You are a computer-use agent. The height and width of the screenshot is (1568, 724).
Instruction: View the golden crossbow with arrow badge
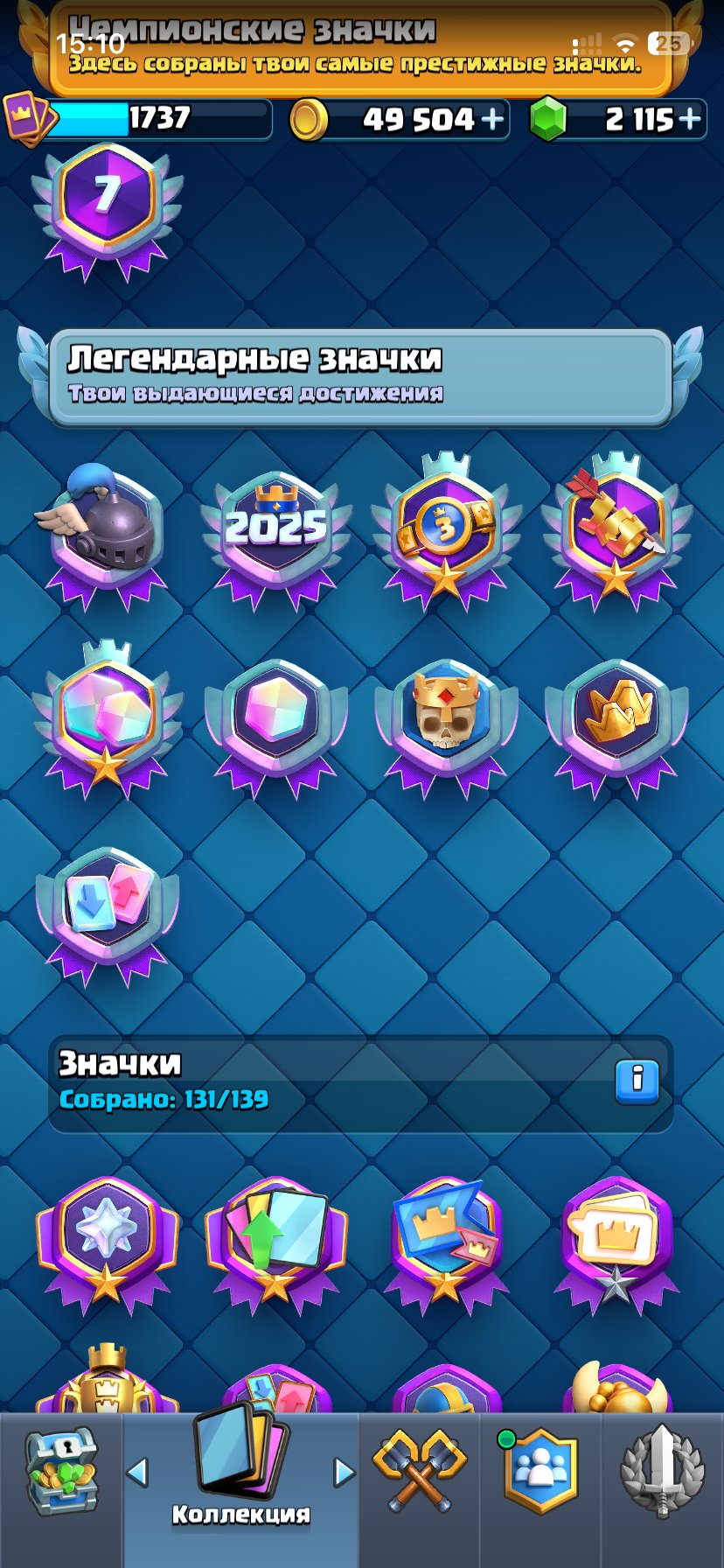(616, 531)
